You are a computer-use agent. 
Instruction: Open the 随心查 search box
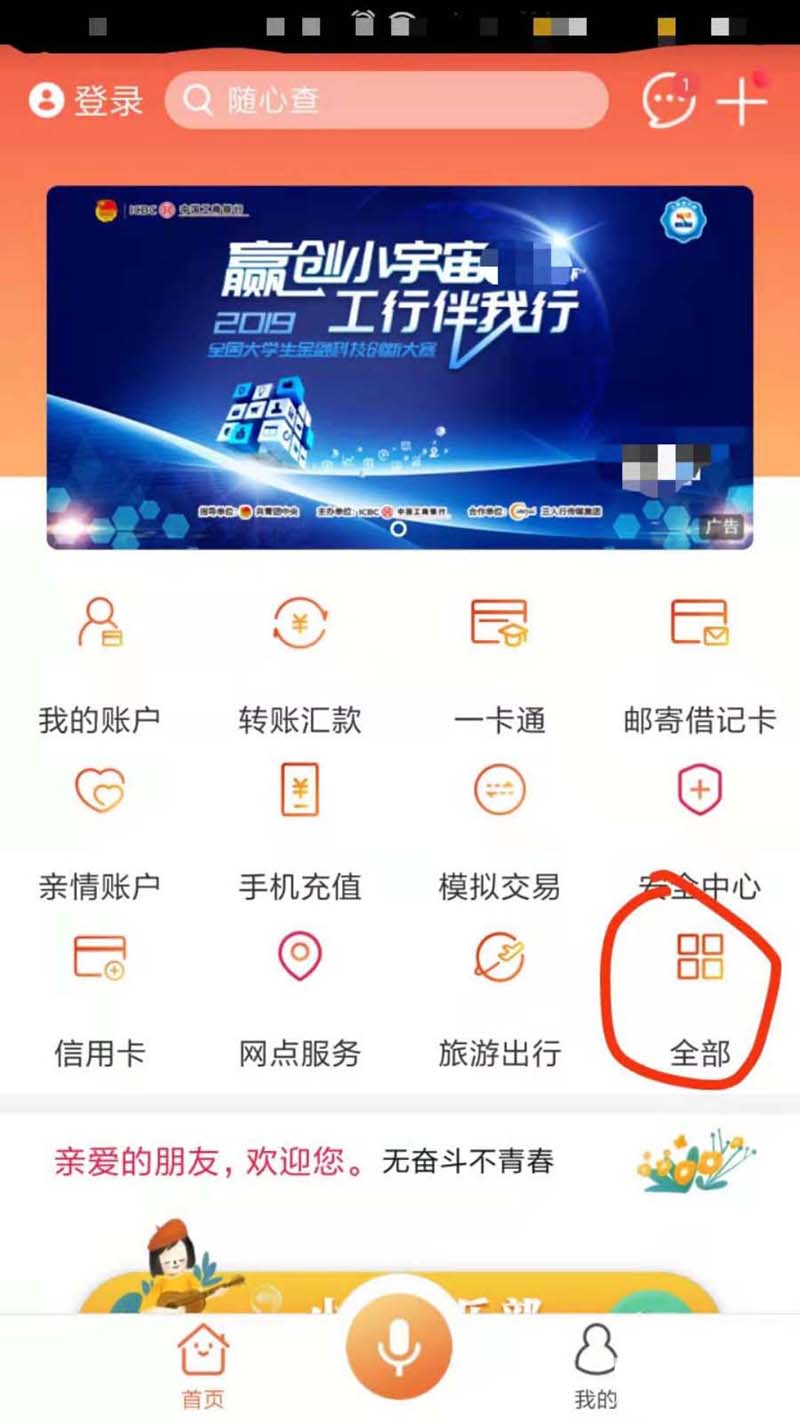click(386, 100)
